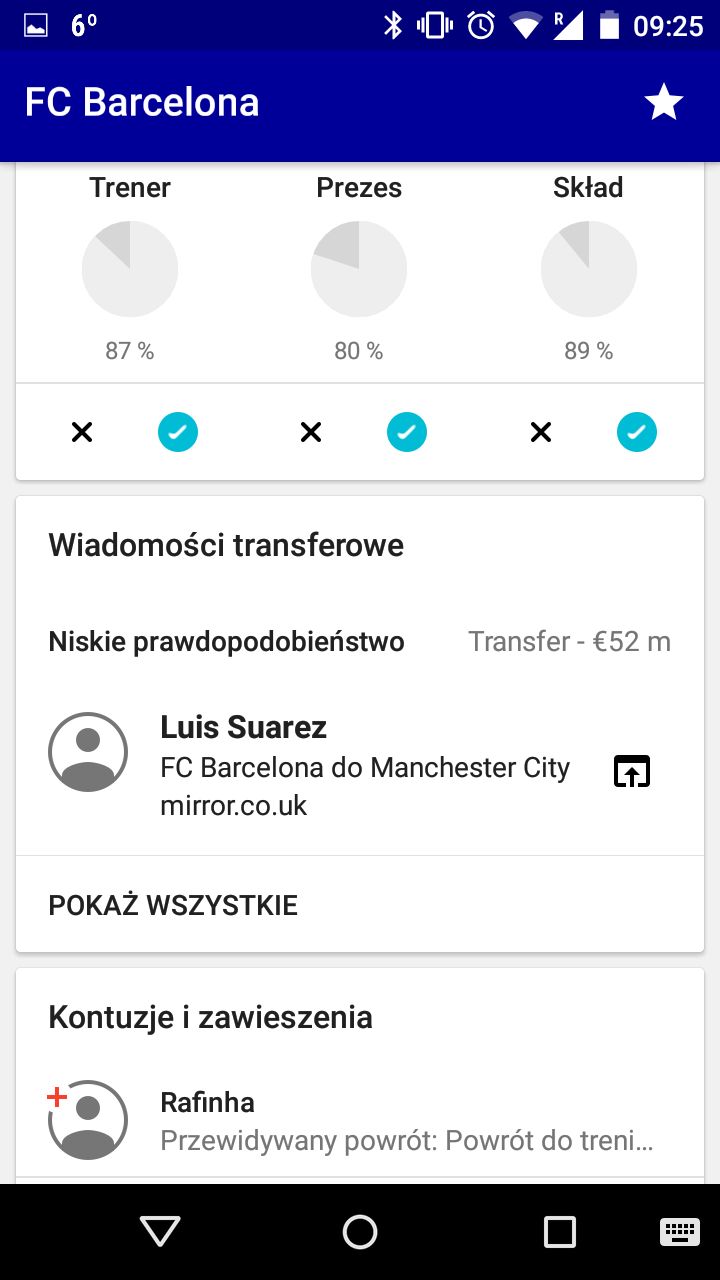Open the keyboard switcher icon
The image size is (720, 1280).
coord(680,1232)
